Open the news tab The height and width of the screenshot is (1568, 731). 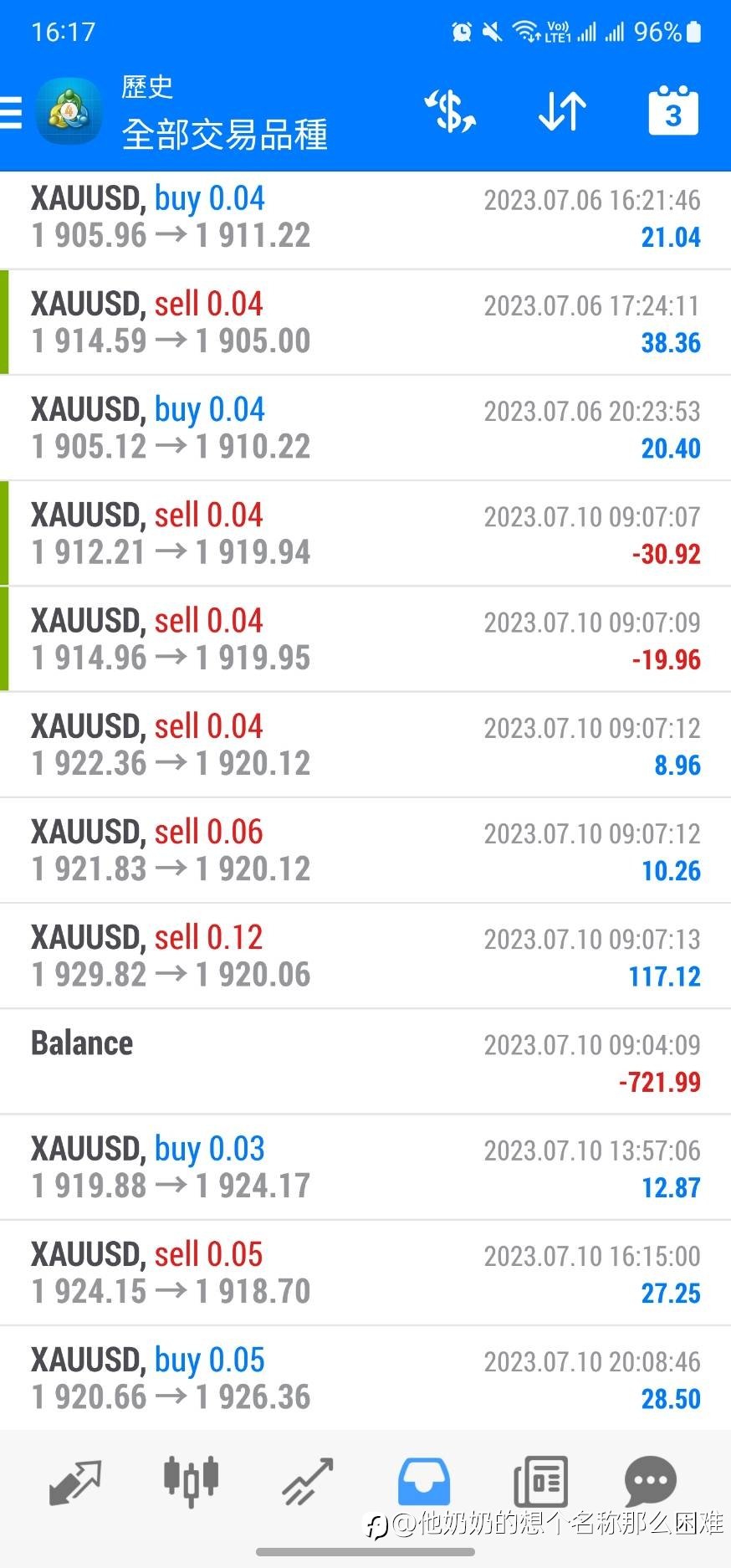(540, 1481)
